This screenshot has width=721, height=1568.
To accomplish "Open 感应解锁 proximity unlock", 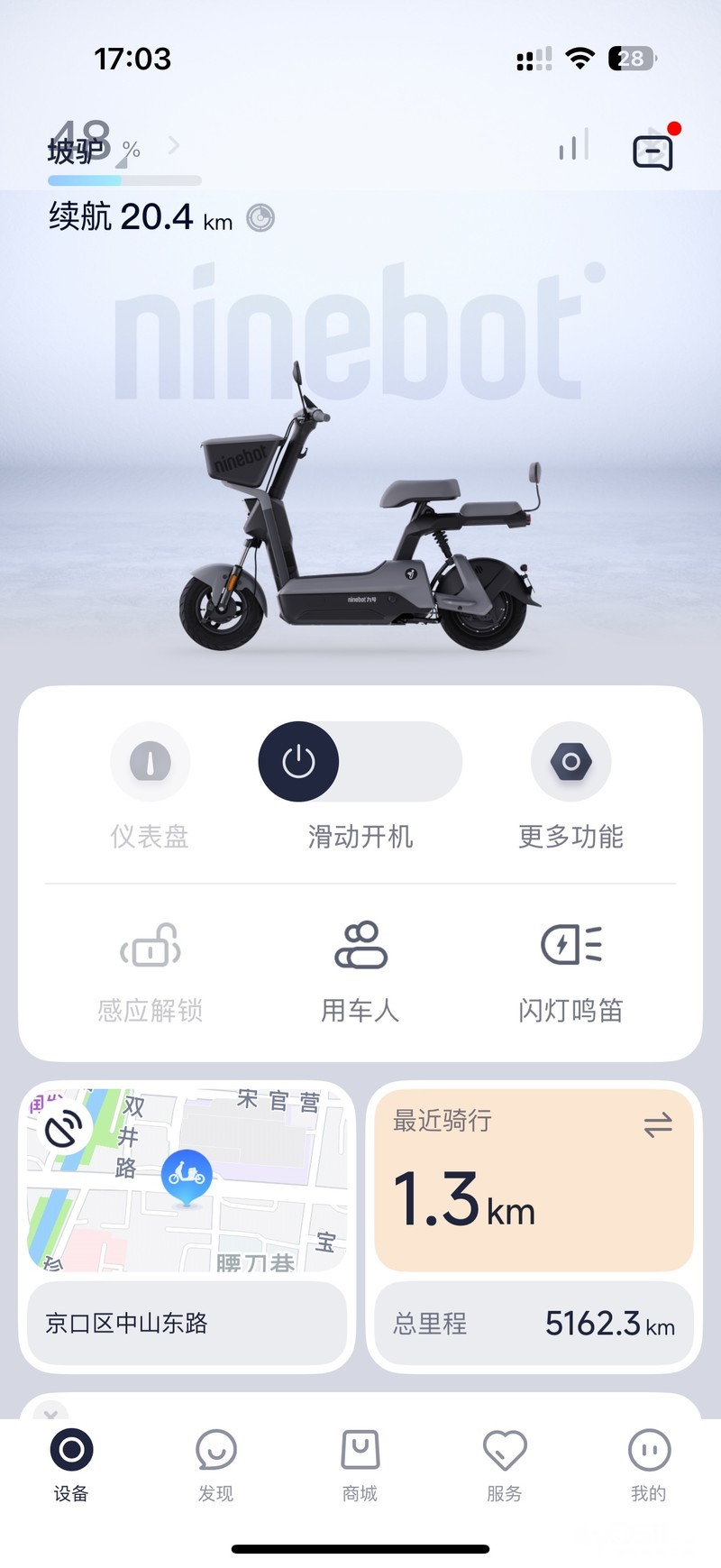I will click(x=150, y=947).
